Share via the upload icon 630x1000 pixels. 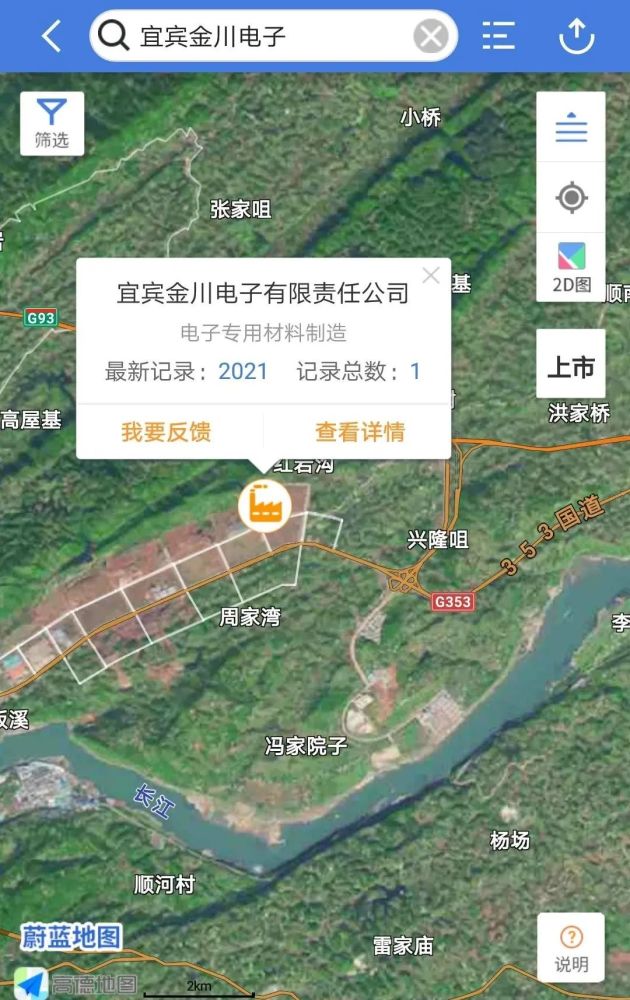[x=576, y=37]
